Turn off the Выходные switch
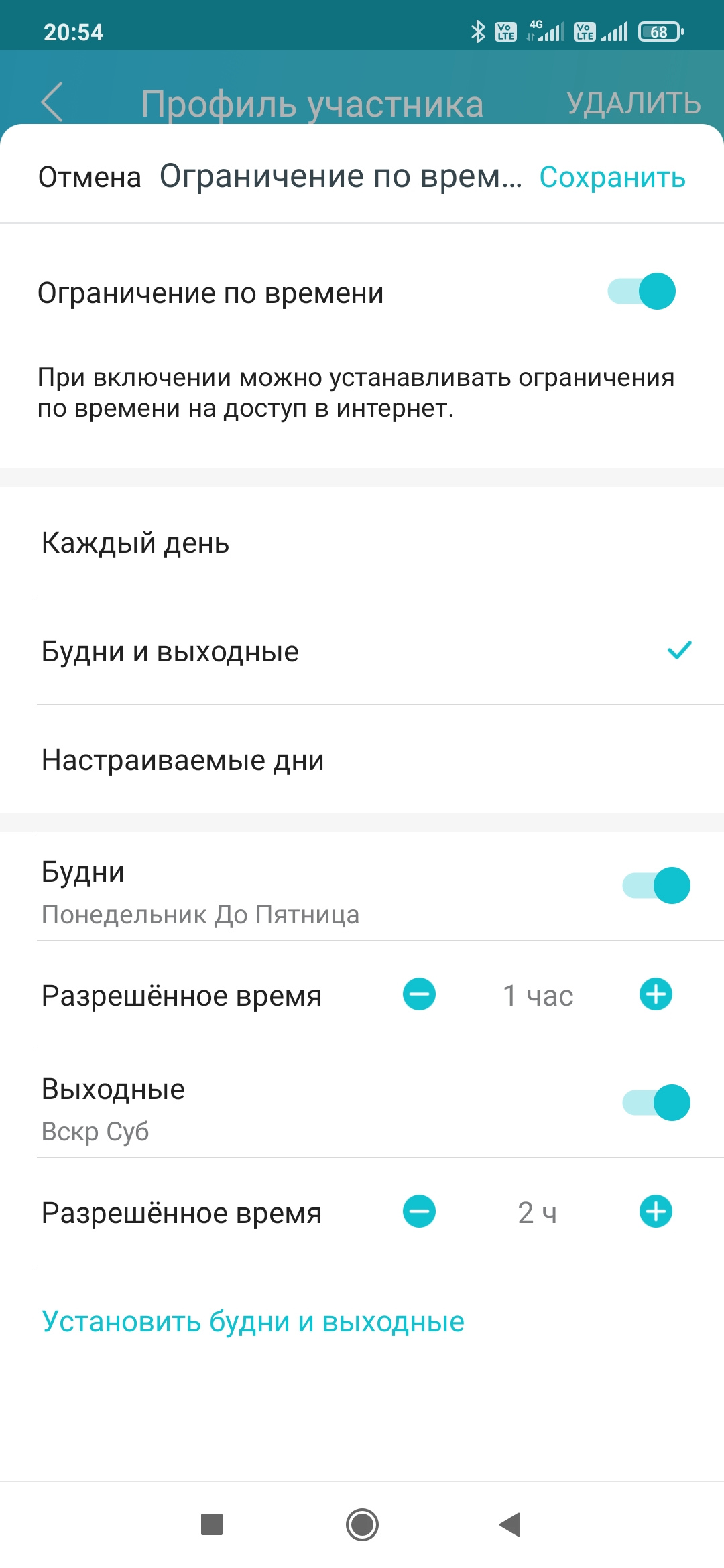 tap(656, 1103)
